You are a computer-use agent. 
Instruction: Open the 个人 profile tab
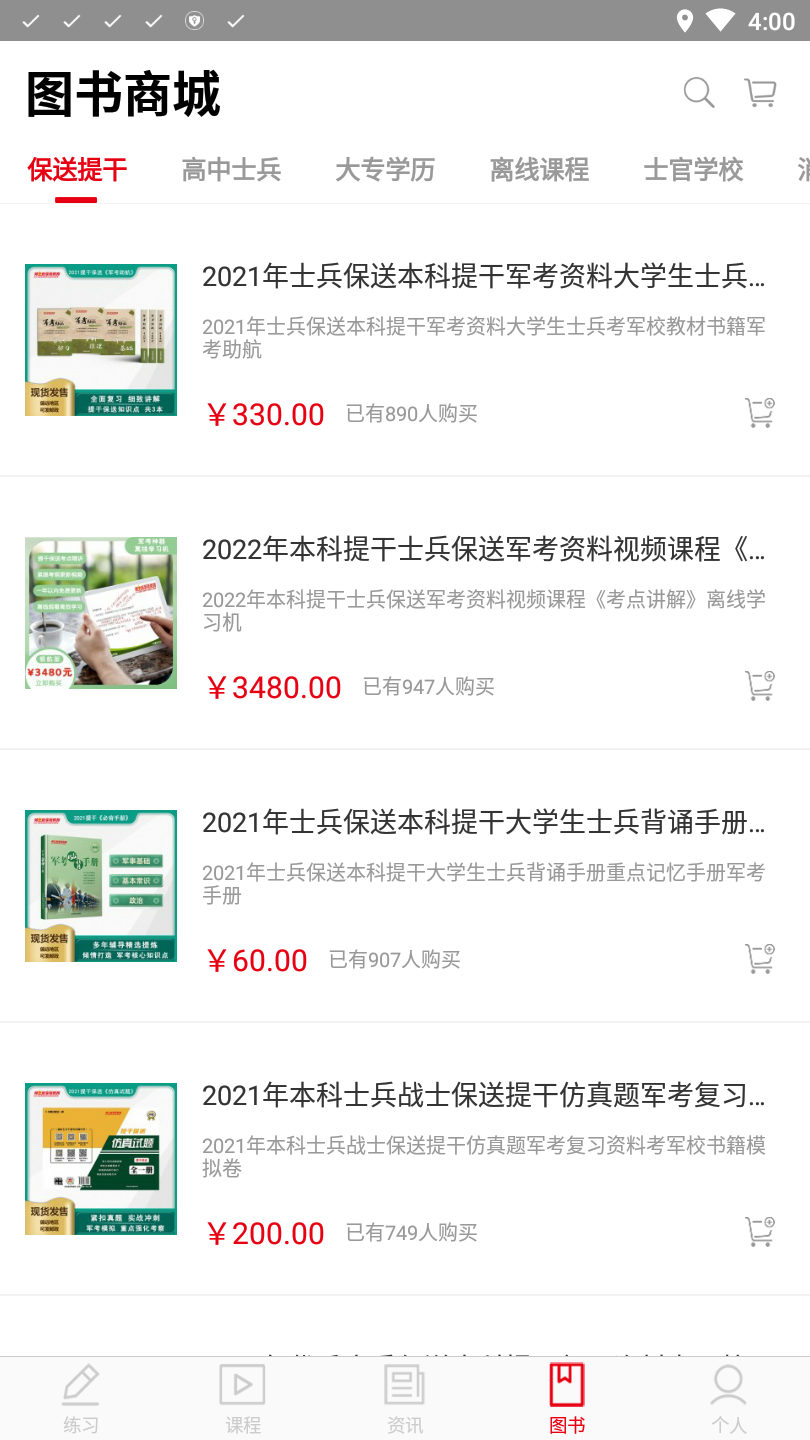tap(729, 1399)
